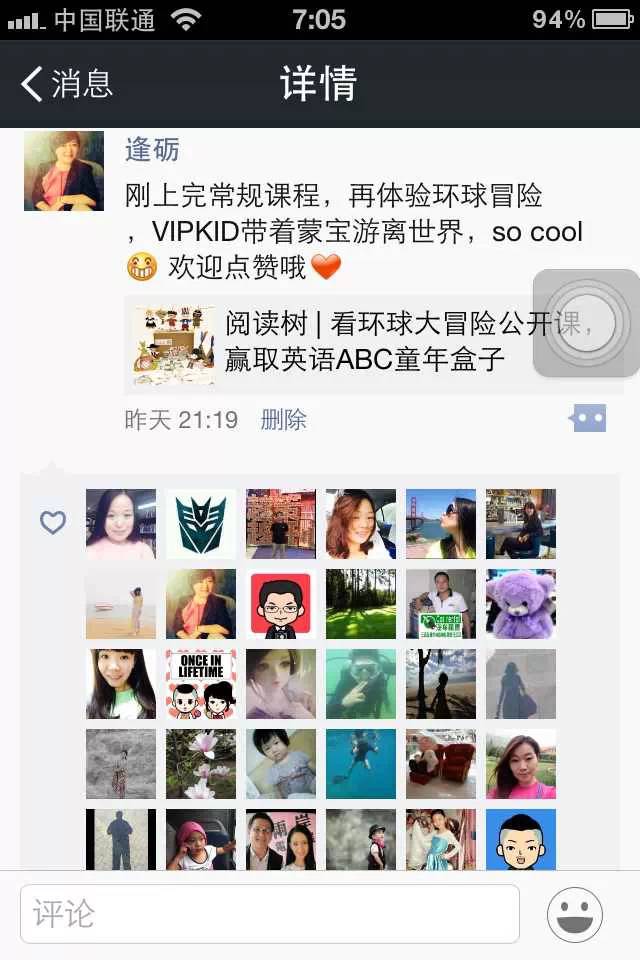The width and height of the screenshot is (640, 960).
Task: Open liker with magnolia flowers avatar
Action: click(201, 764)
